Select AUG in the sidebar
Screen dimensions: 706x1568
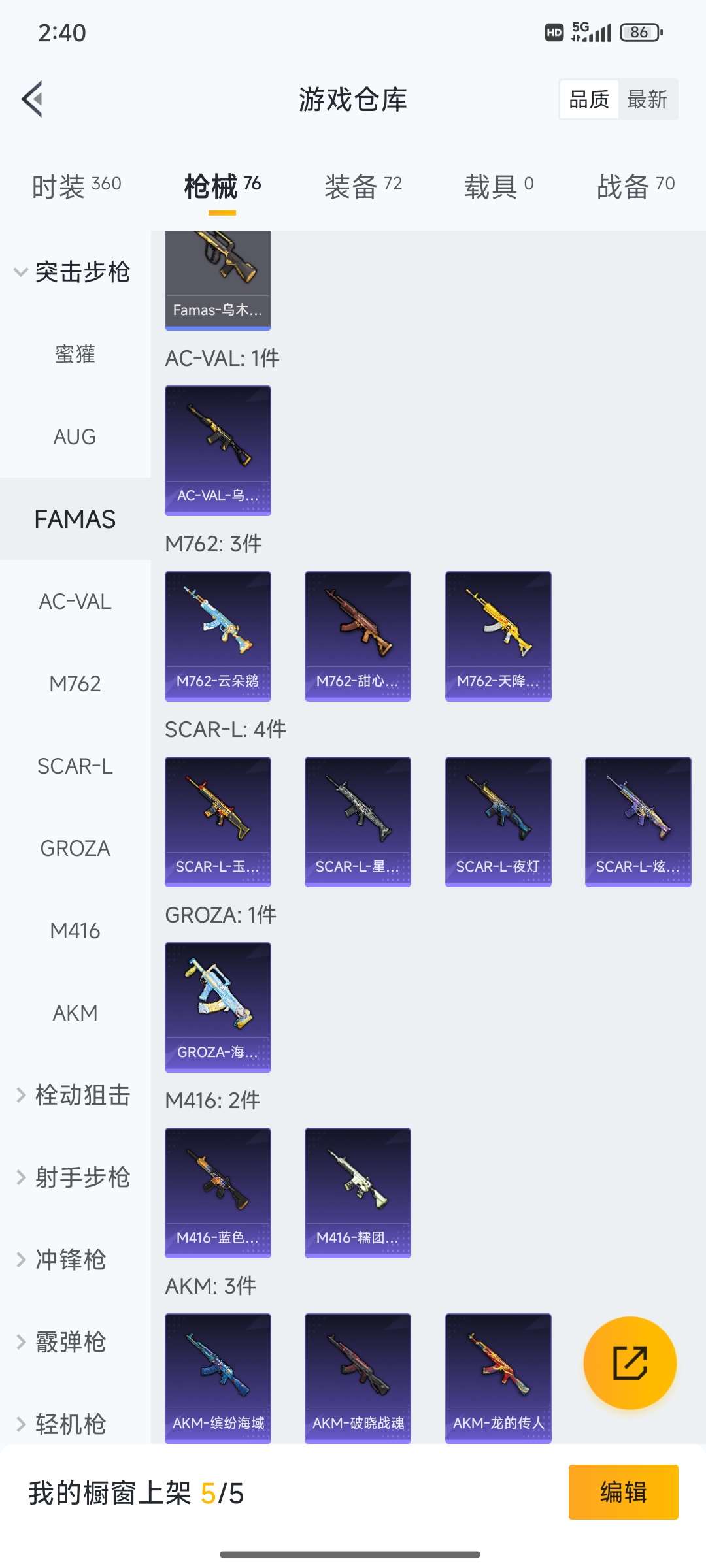coord(75,436)
